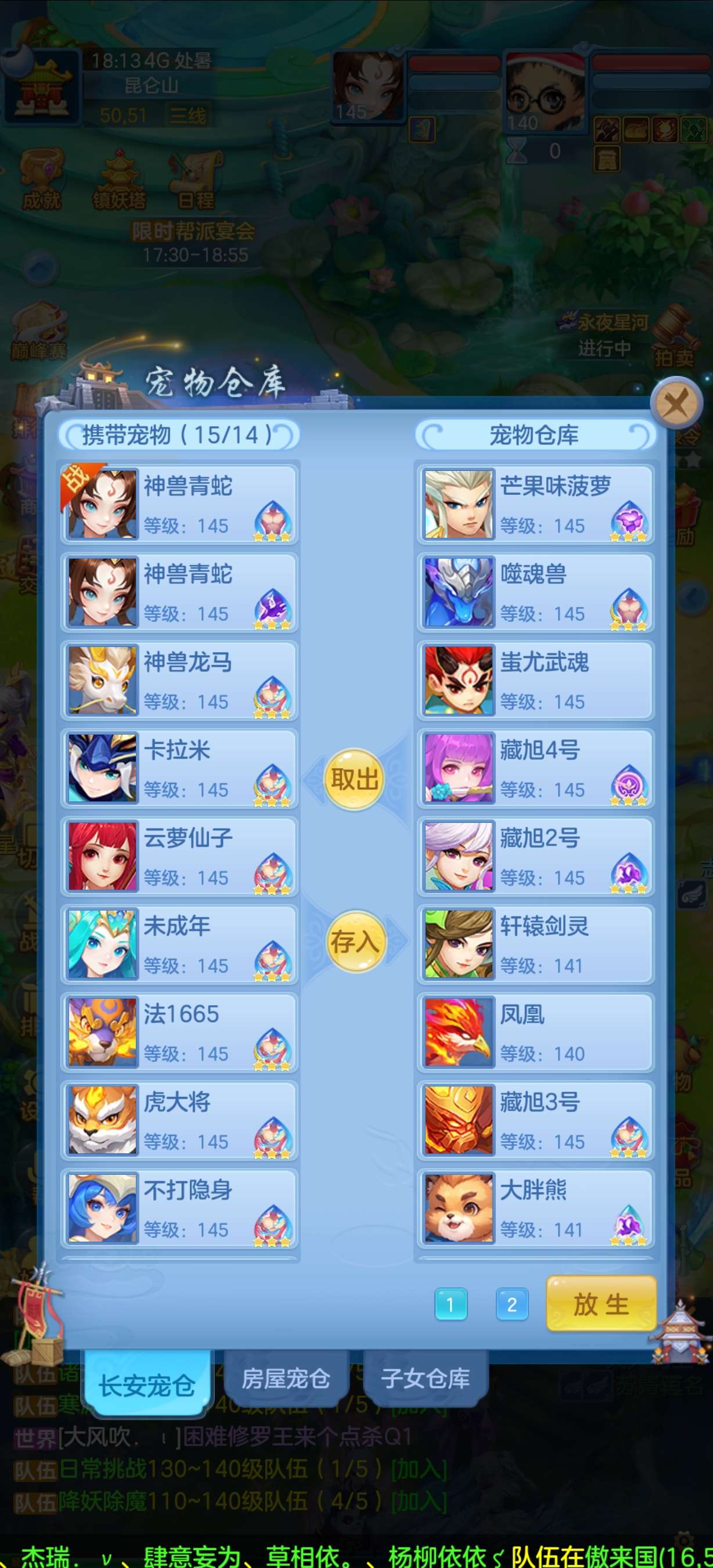The width and height of the screenshot is (713, 1568).
Task: Select 凤凰 in the warehouse
Action: tap(535, 1032)
